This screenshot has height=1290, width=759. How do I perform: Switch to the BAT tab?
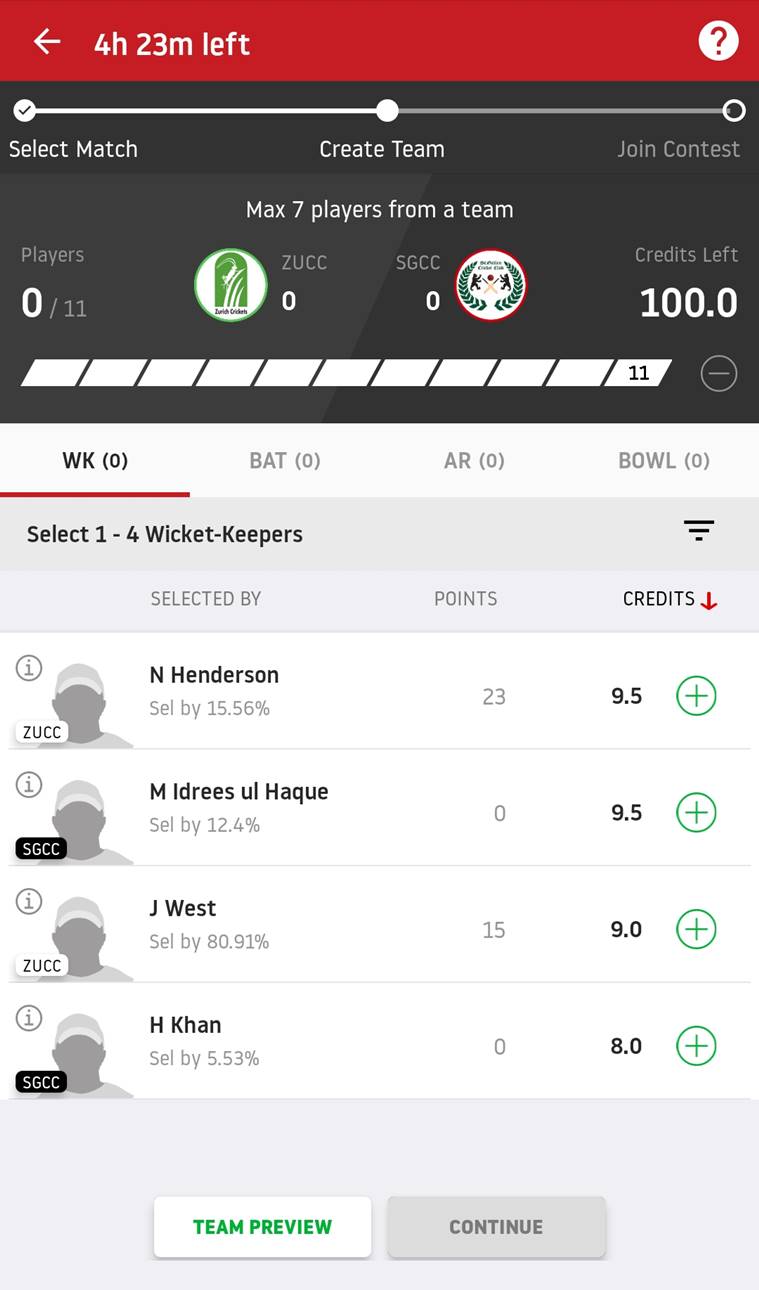284,460
